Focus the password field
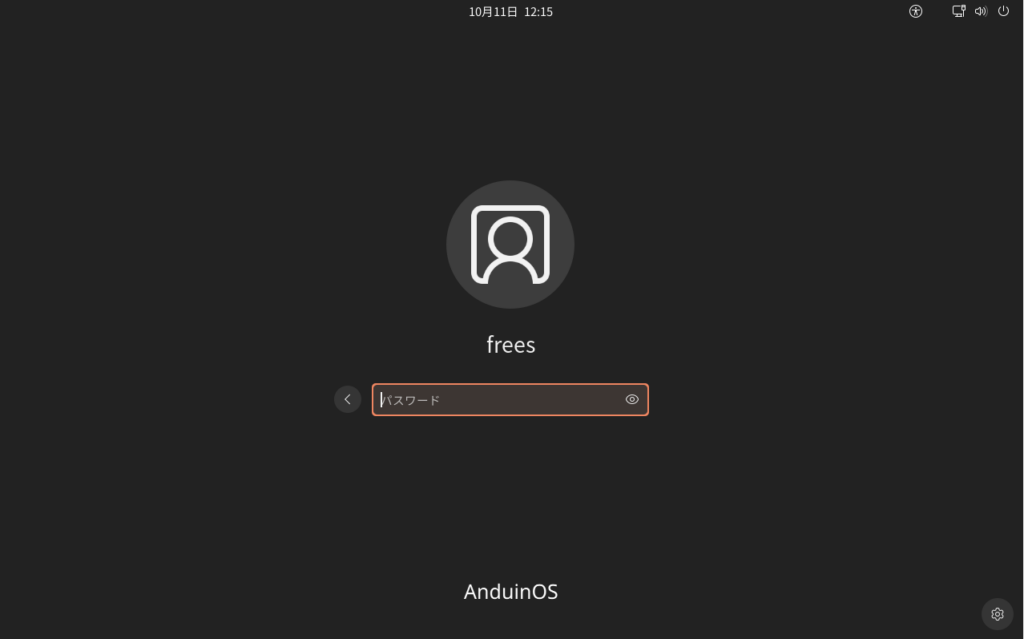Image resolution: width=1024 pixels, height=639 pixels. (x=500, y=400)
